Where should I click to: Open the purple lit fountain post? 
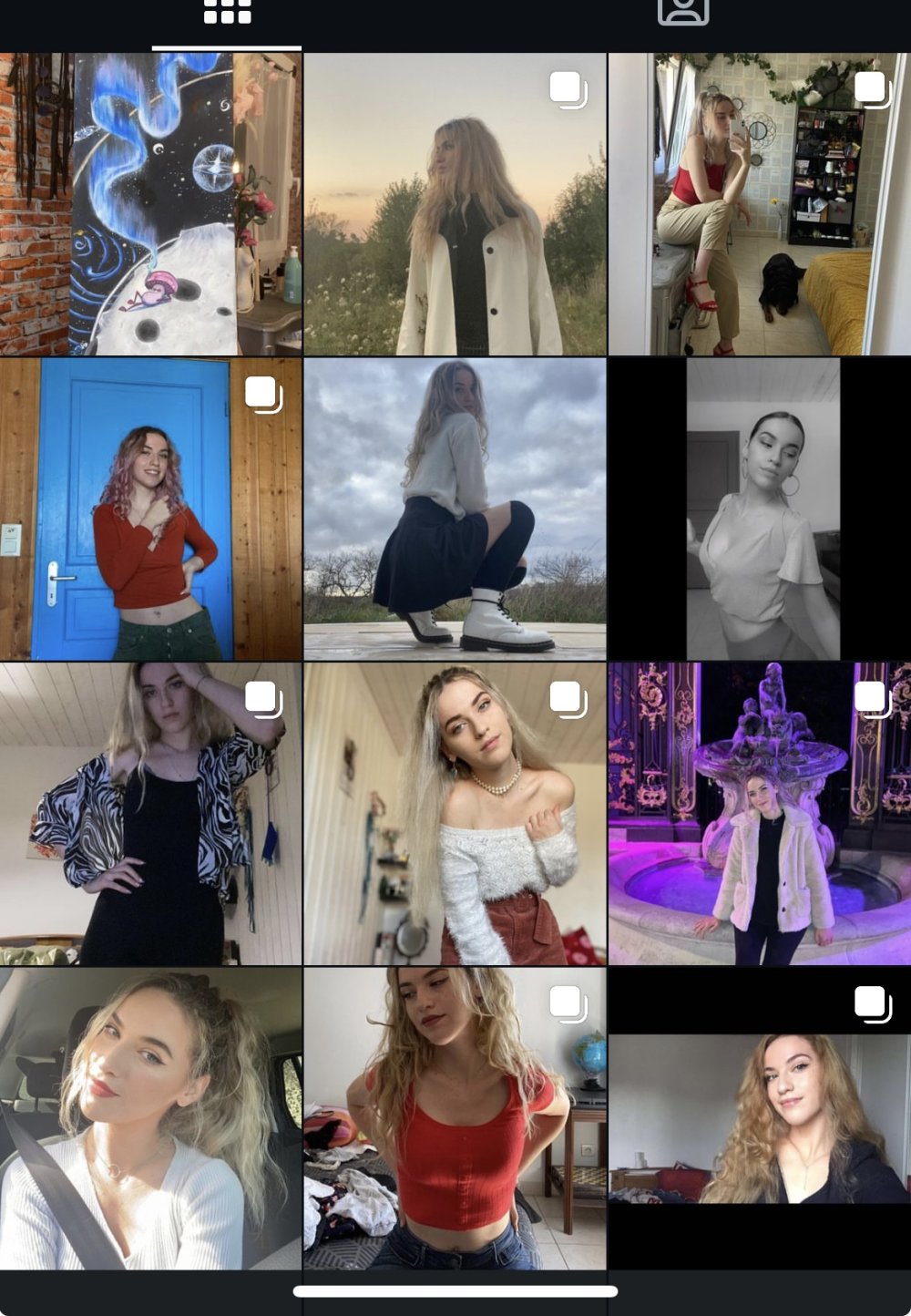click(x=759, y=813)
